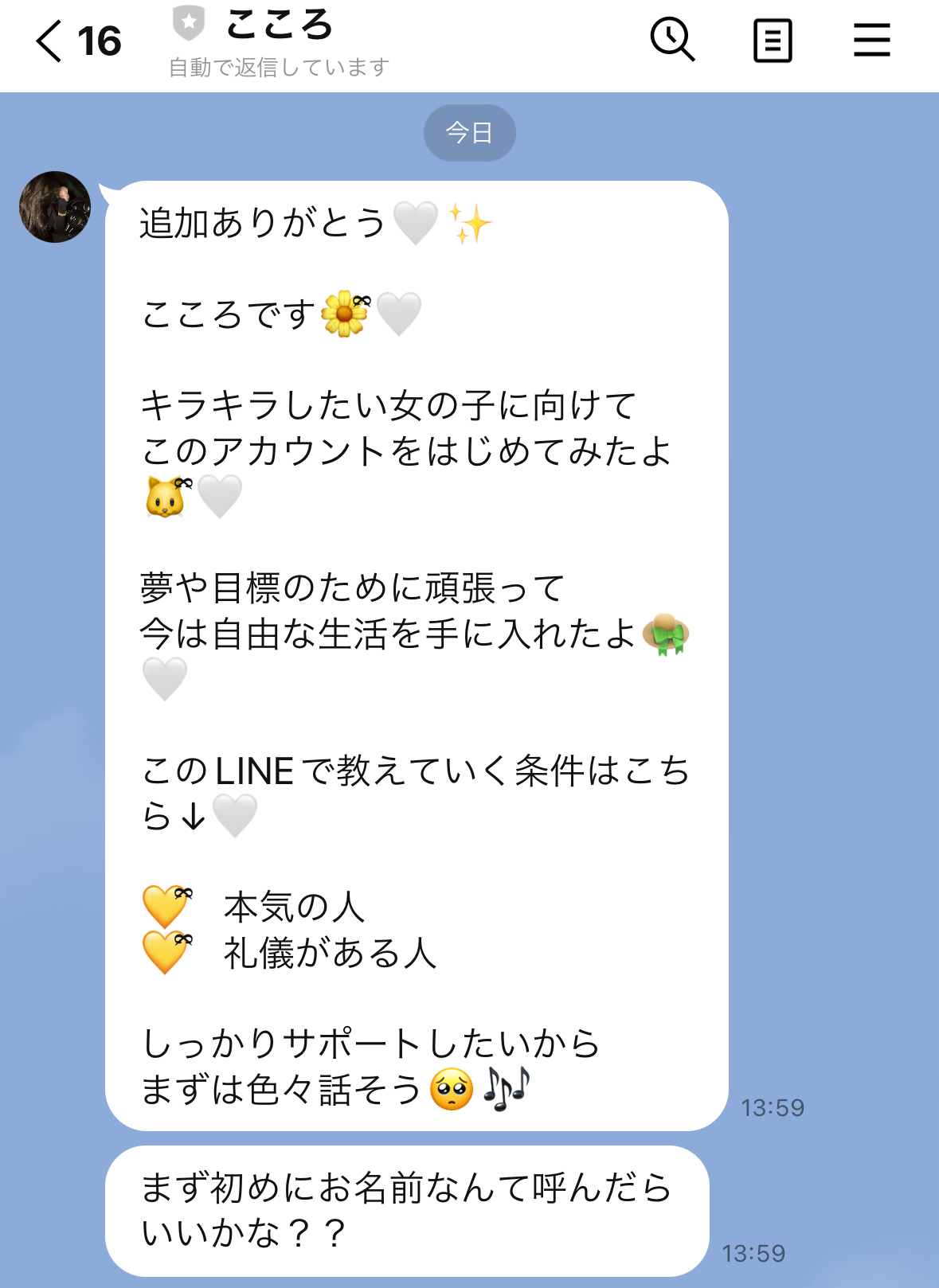Tap the cat face emoji in the message
This screenshot has height=1288, width=939.
tap(162, 497)
